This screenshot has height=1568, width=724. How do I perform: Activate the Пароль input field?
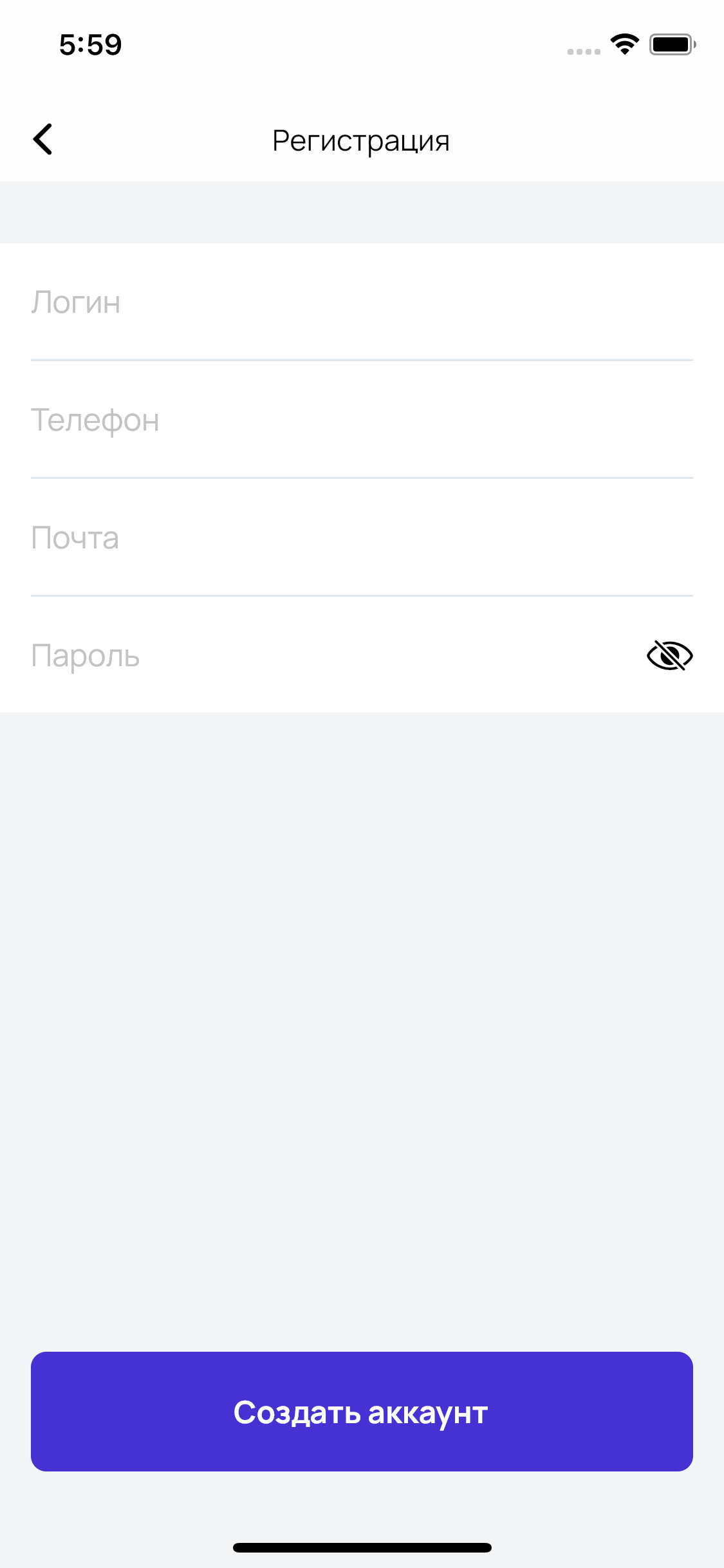322,656
